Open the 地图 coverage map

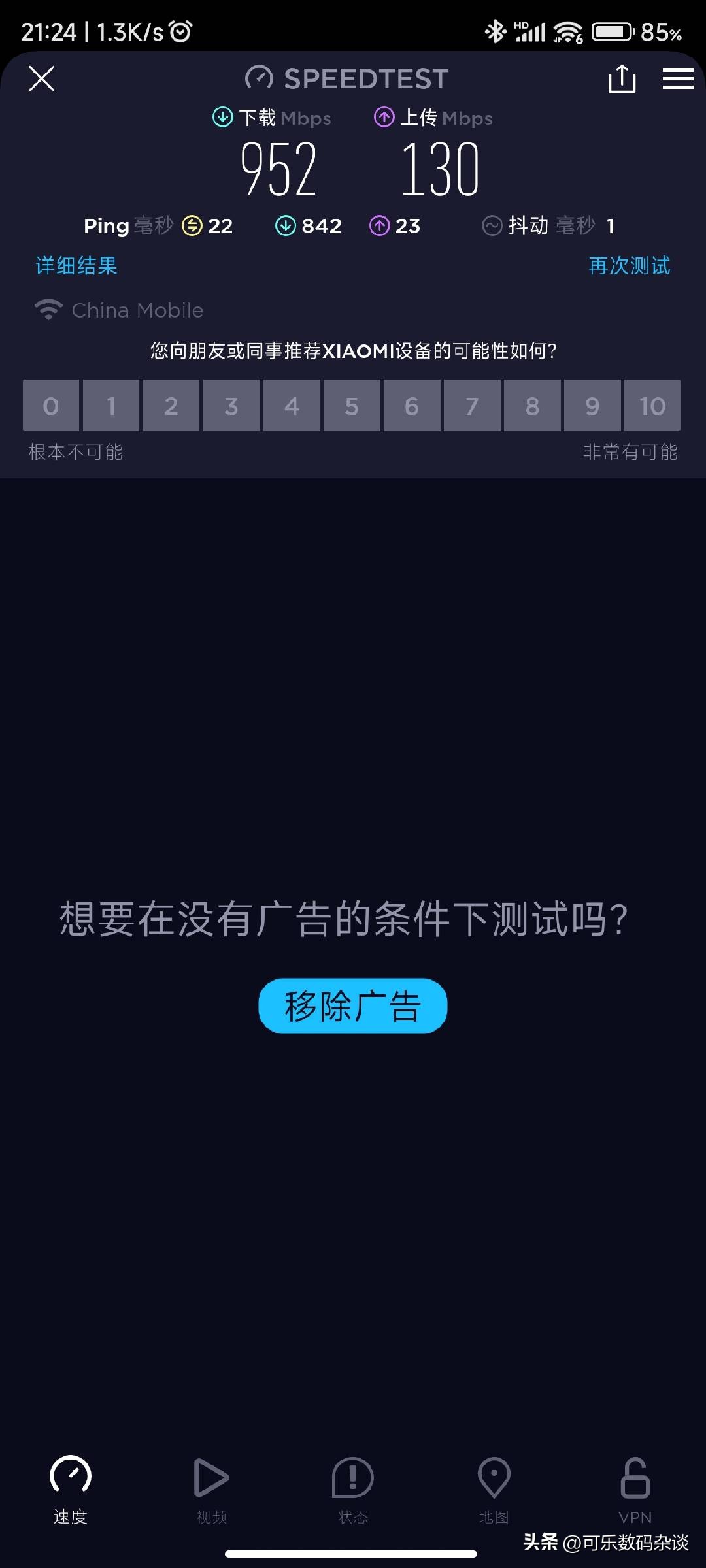[494, 1478]
